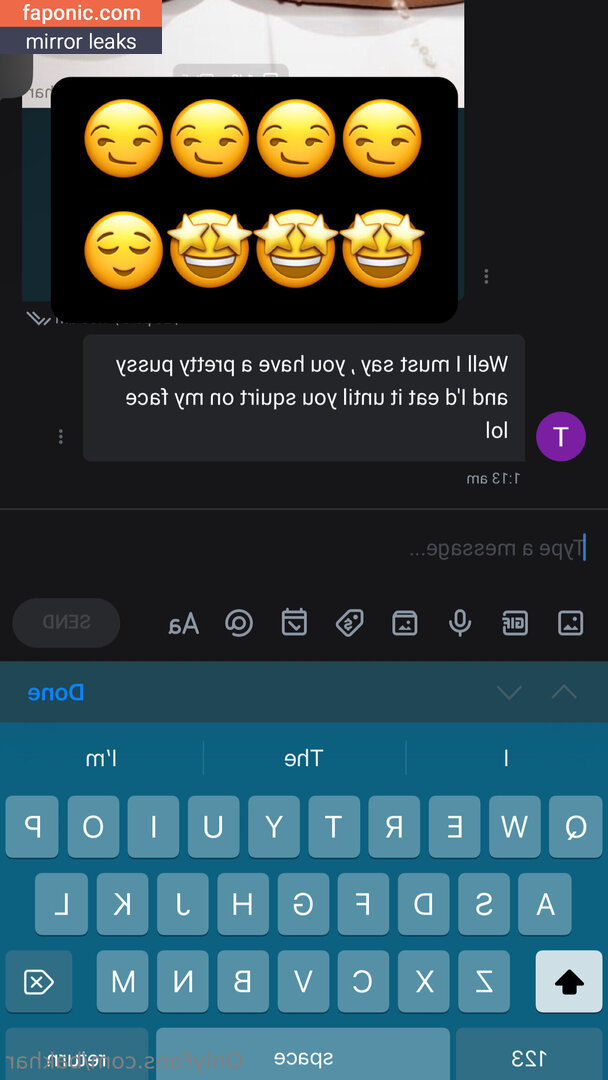The image size is (608, 1080).
Task: Record a voice message with the microphone
Action: [460, 623]
